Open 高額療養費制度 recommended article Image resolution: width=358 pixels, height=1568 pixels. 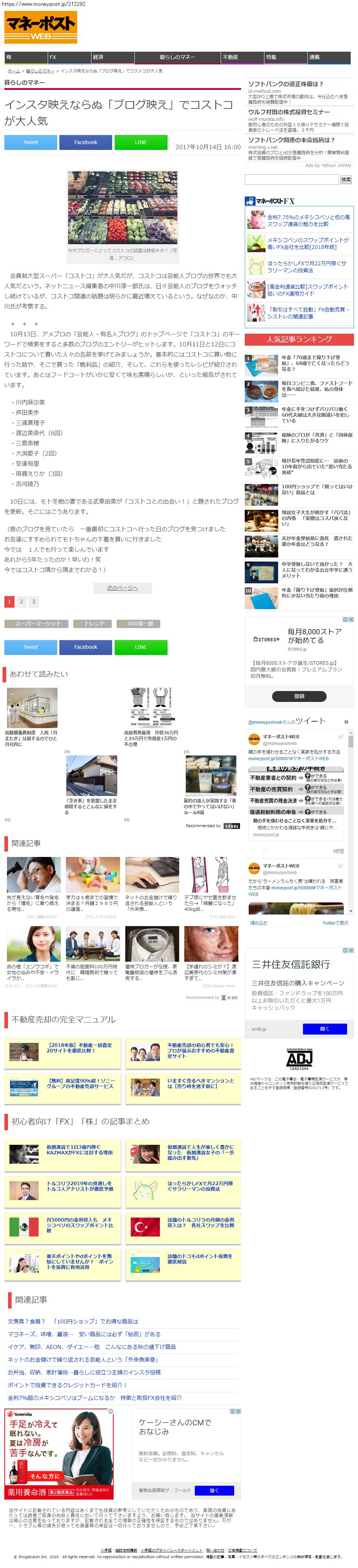[32, 738]
